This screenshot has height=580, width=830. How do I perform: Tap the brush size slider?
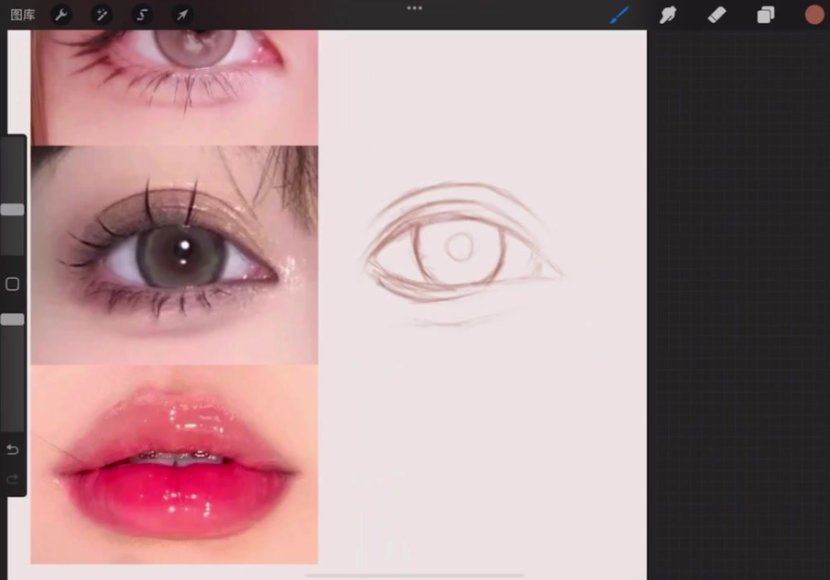click(x=12, y=210)
